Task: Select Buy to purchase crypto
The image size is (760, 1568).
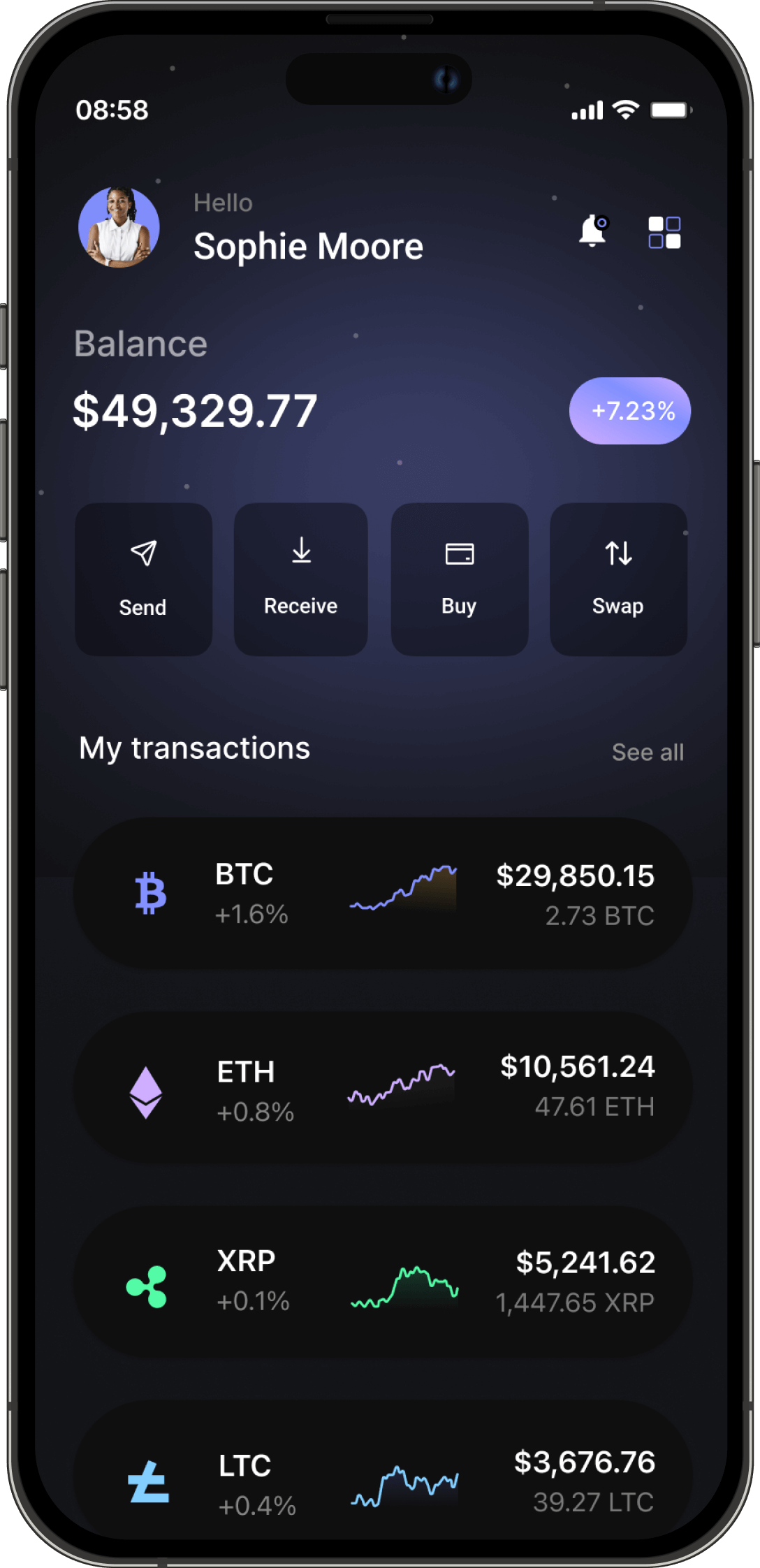Action: 459,579
